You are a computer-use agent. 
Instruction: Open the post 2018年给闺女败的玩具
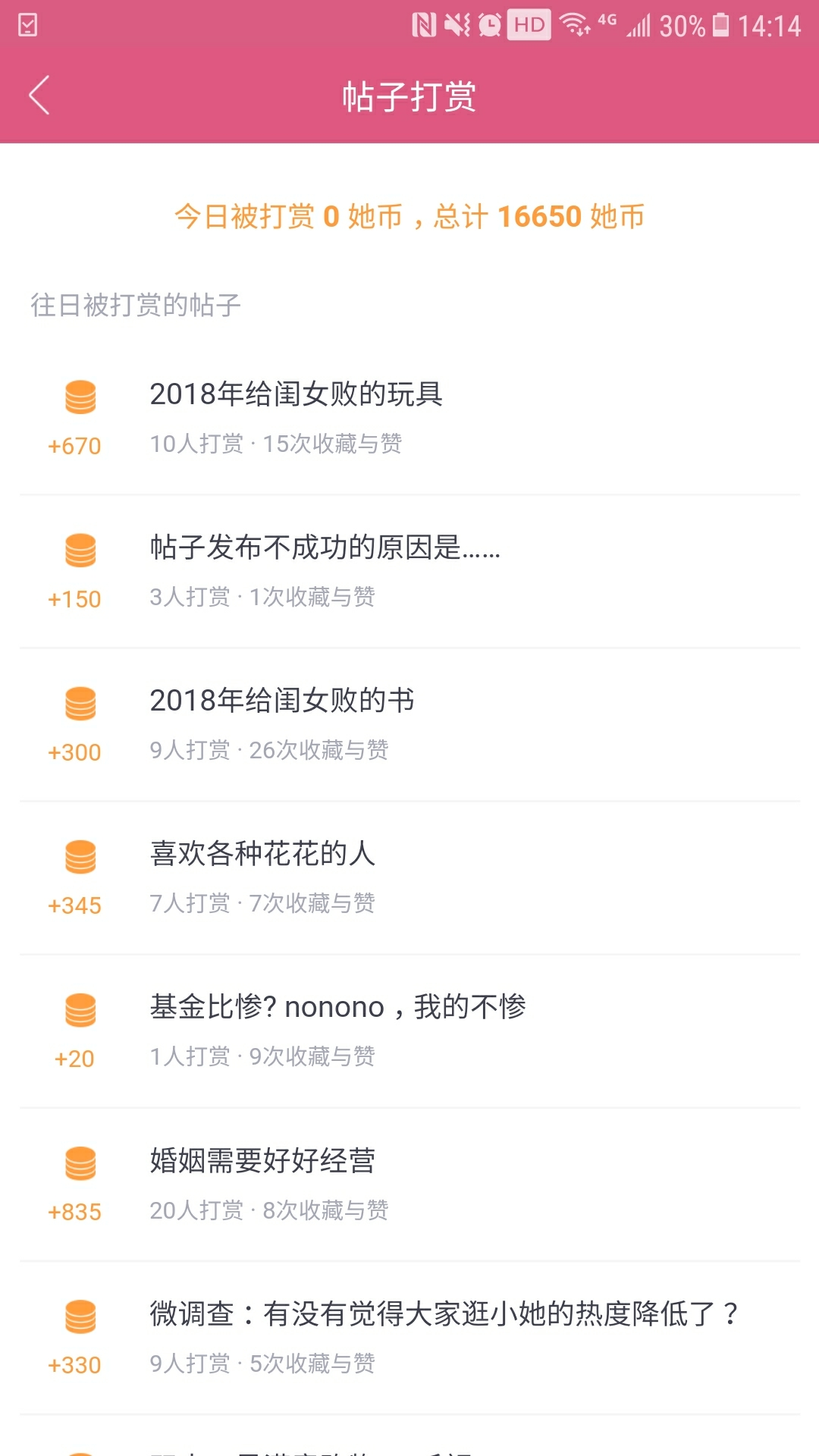[x=409, y=418]
